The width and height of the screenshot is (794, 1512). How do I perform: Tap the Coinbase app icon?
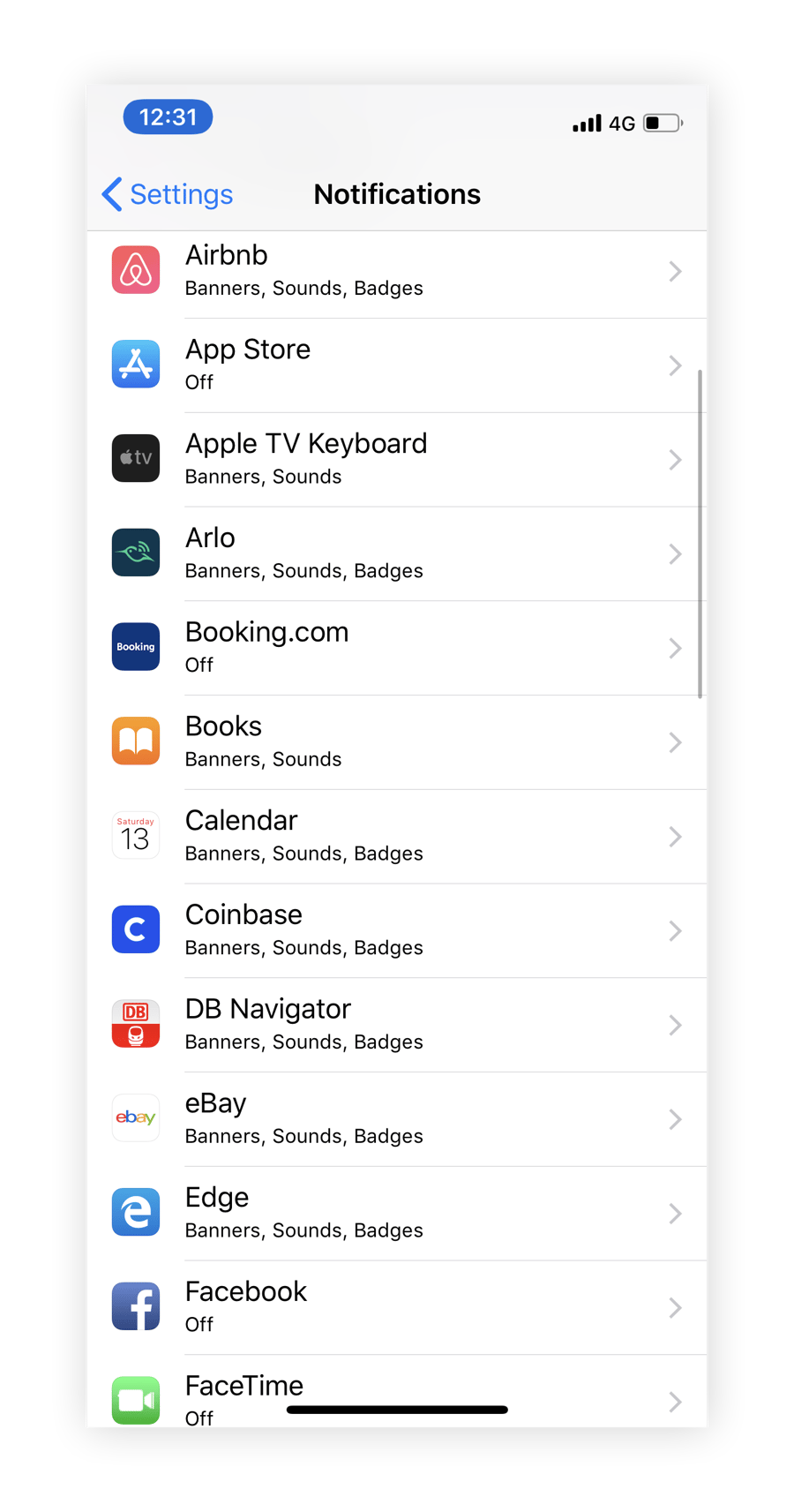click(x=136, y=929)
